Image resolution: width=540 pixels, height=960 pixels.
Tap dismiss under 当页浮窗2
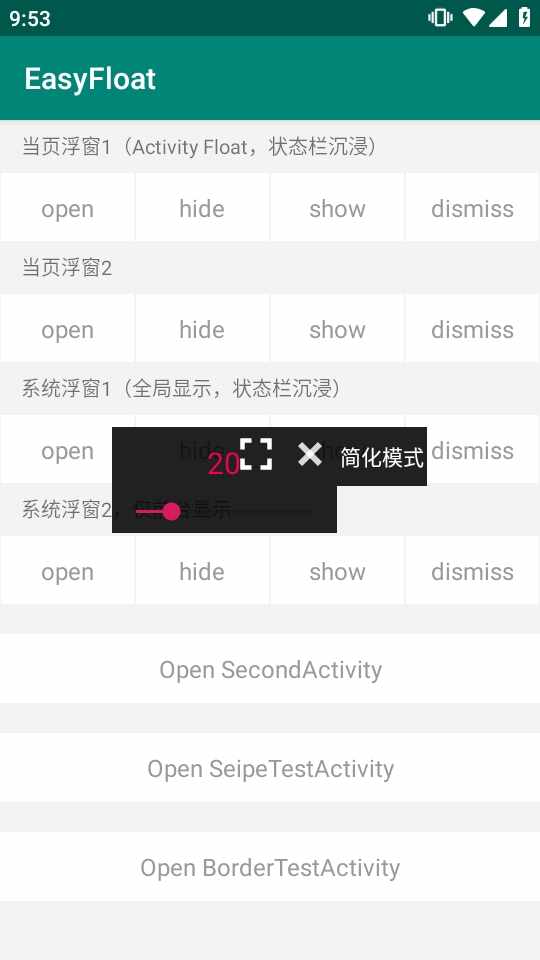tap(472, 329)
